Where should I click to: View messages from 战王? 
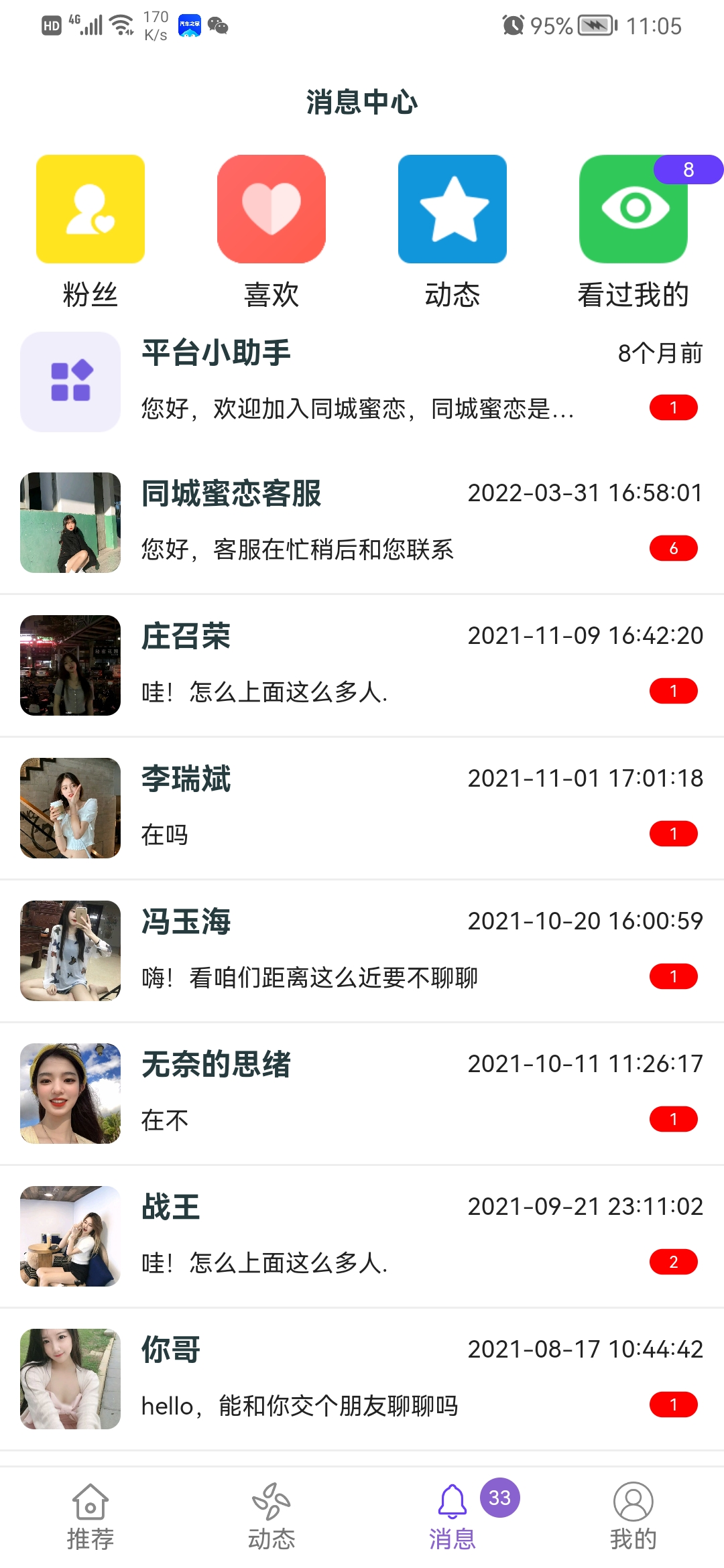(362, 1235)
